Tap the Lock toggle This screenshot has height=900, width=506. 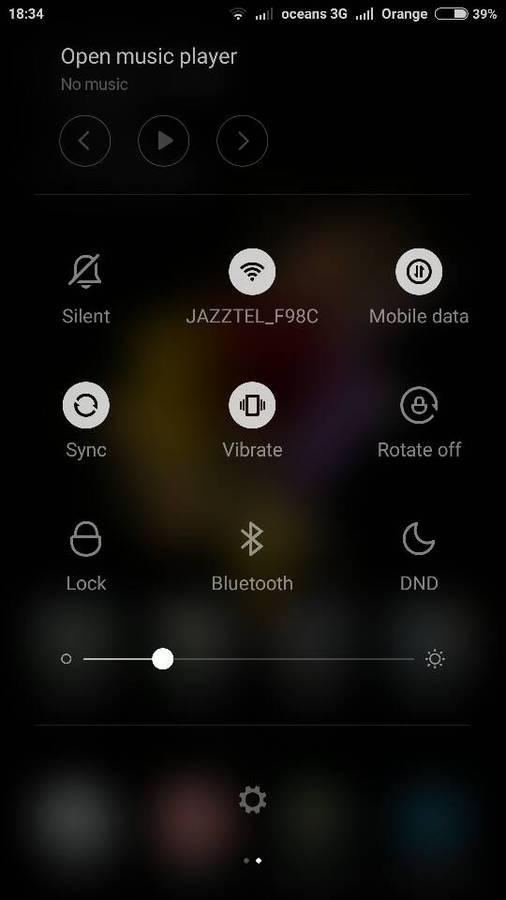[85, 539]
